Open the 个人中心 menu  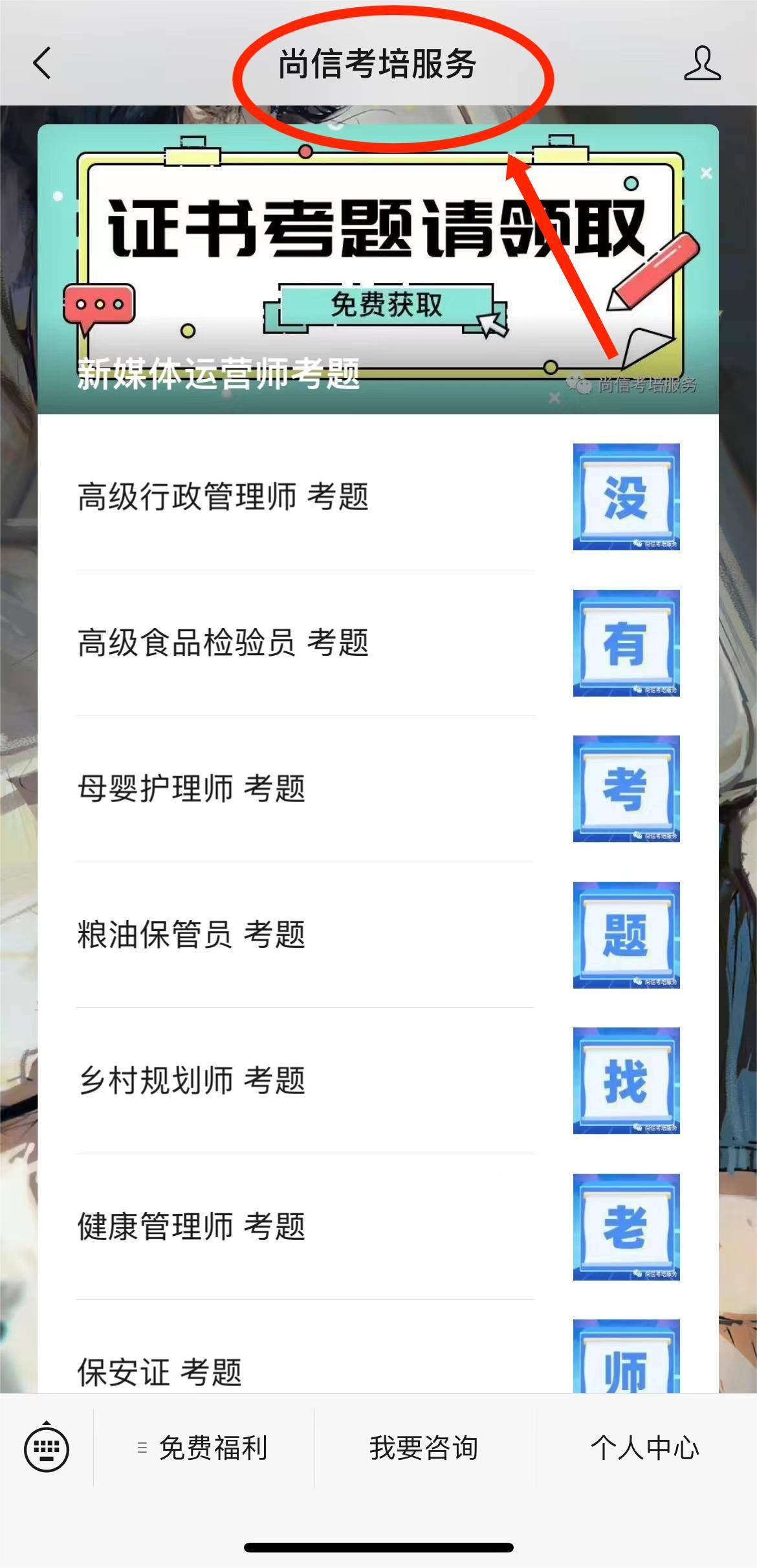click(645, 1448)
